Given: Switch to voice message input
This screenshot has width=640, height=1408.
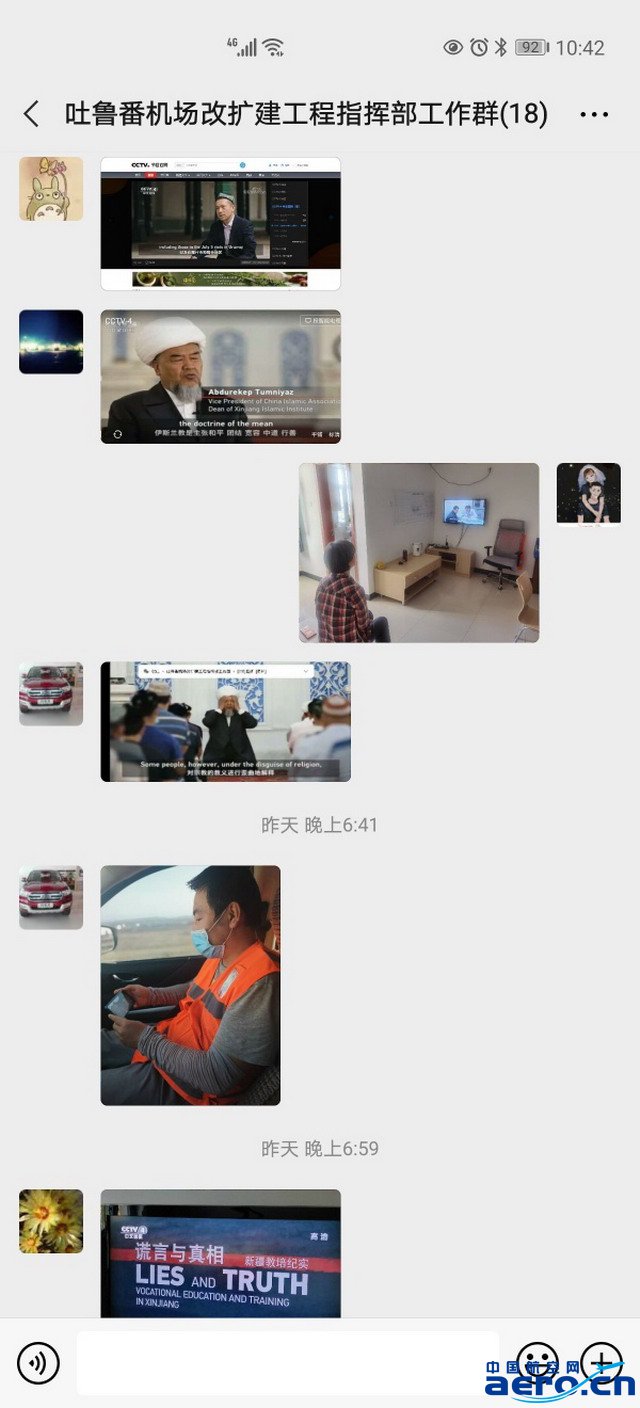Looking at the screenshot, I should (38, 1362).
